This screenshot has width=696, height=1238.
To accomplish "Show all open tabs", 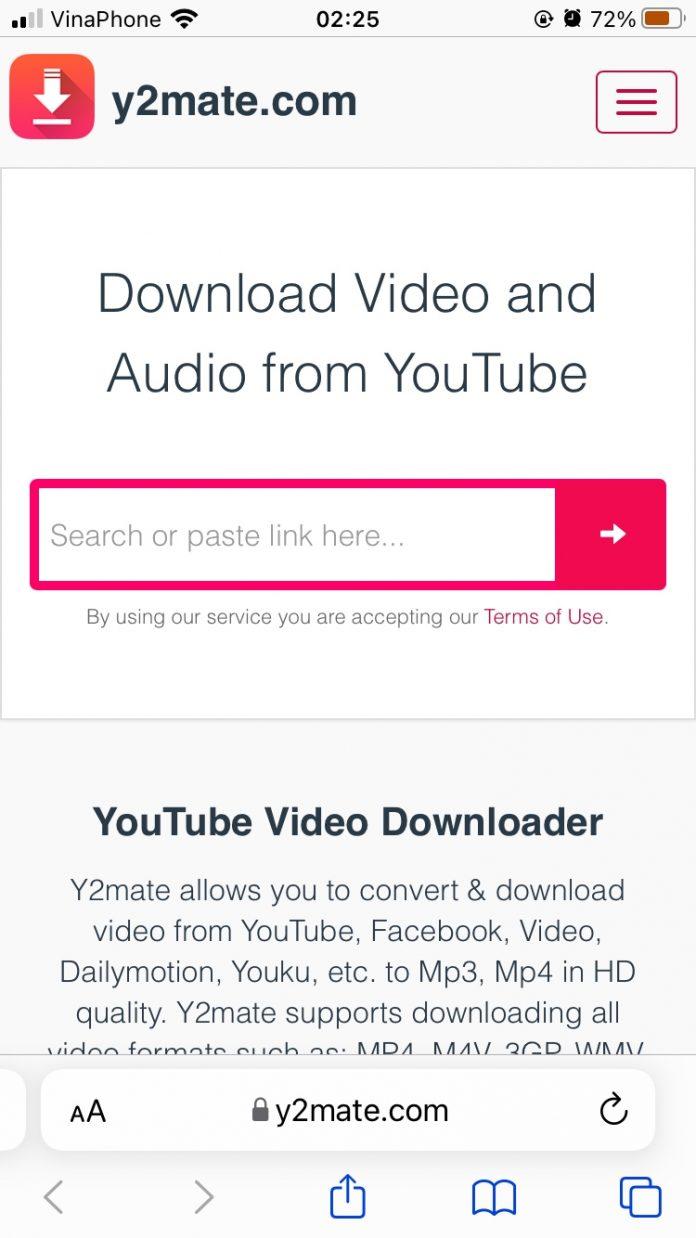I will pos(639,1196).
